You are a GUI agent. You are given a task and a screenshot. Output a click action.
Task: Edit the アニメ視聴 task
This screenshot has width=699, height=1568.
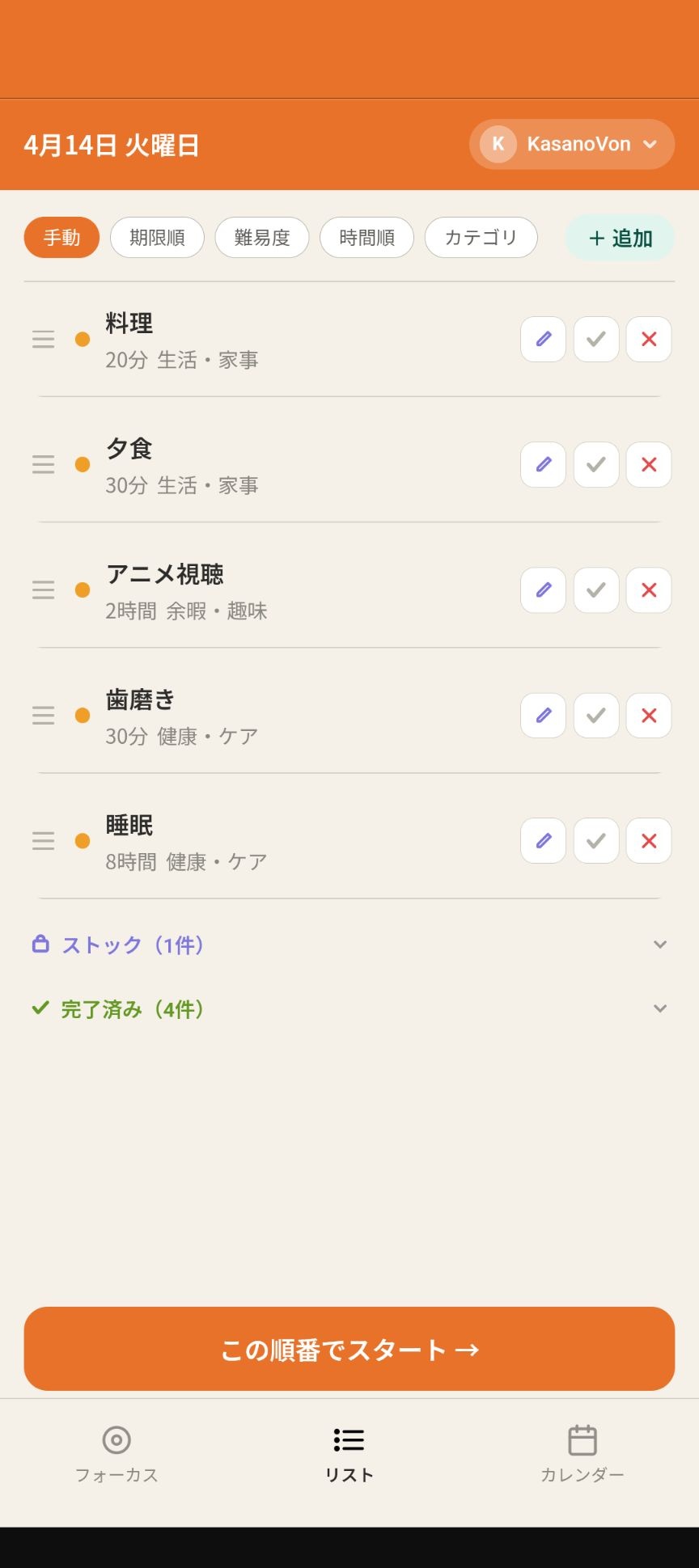point(543,590)
